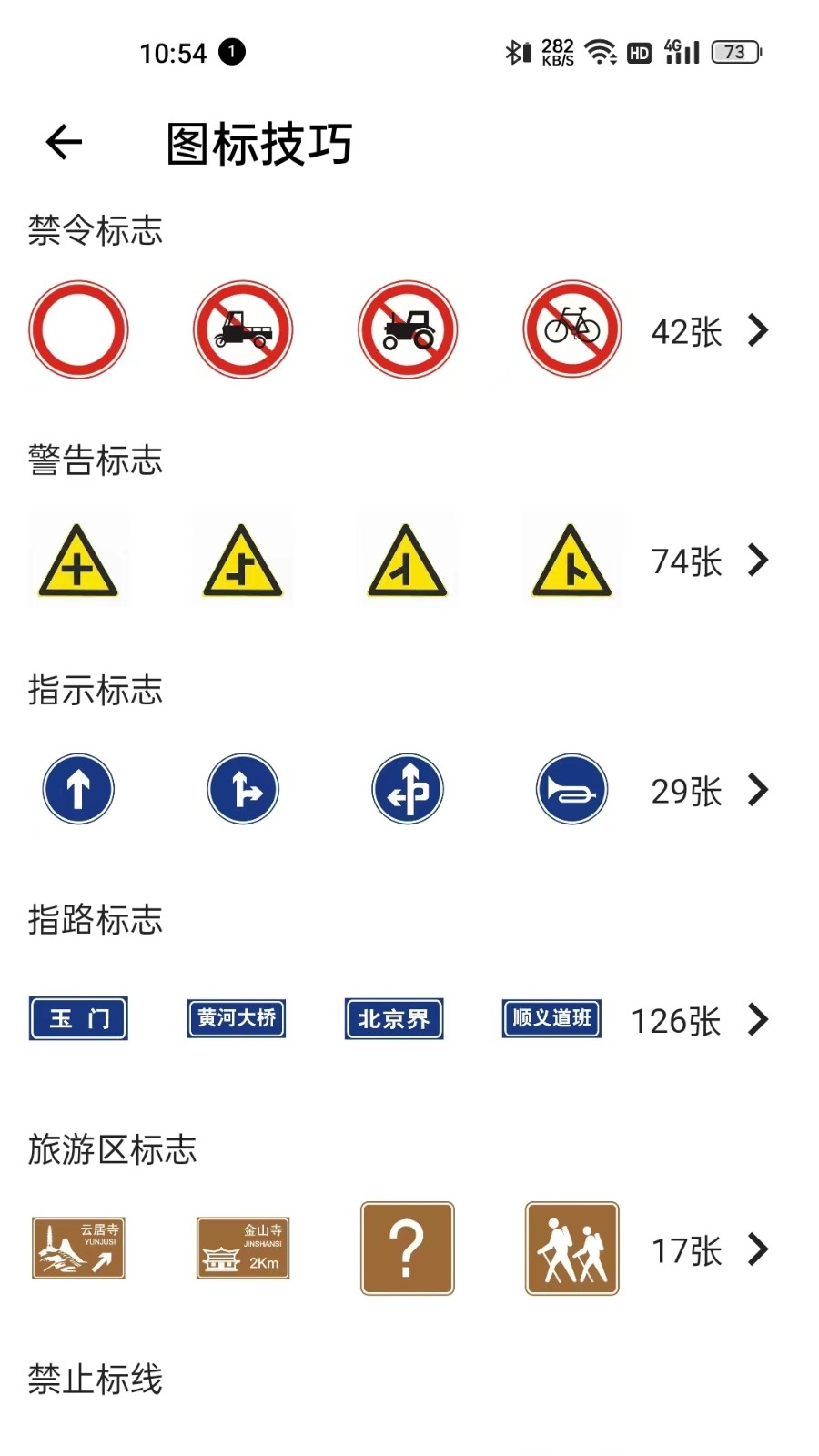Select the 北京界 guide sign
The width and height of the screenshot is (819, 1456).
(394, 1018)
